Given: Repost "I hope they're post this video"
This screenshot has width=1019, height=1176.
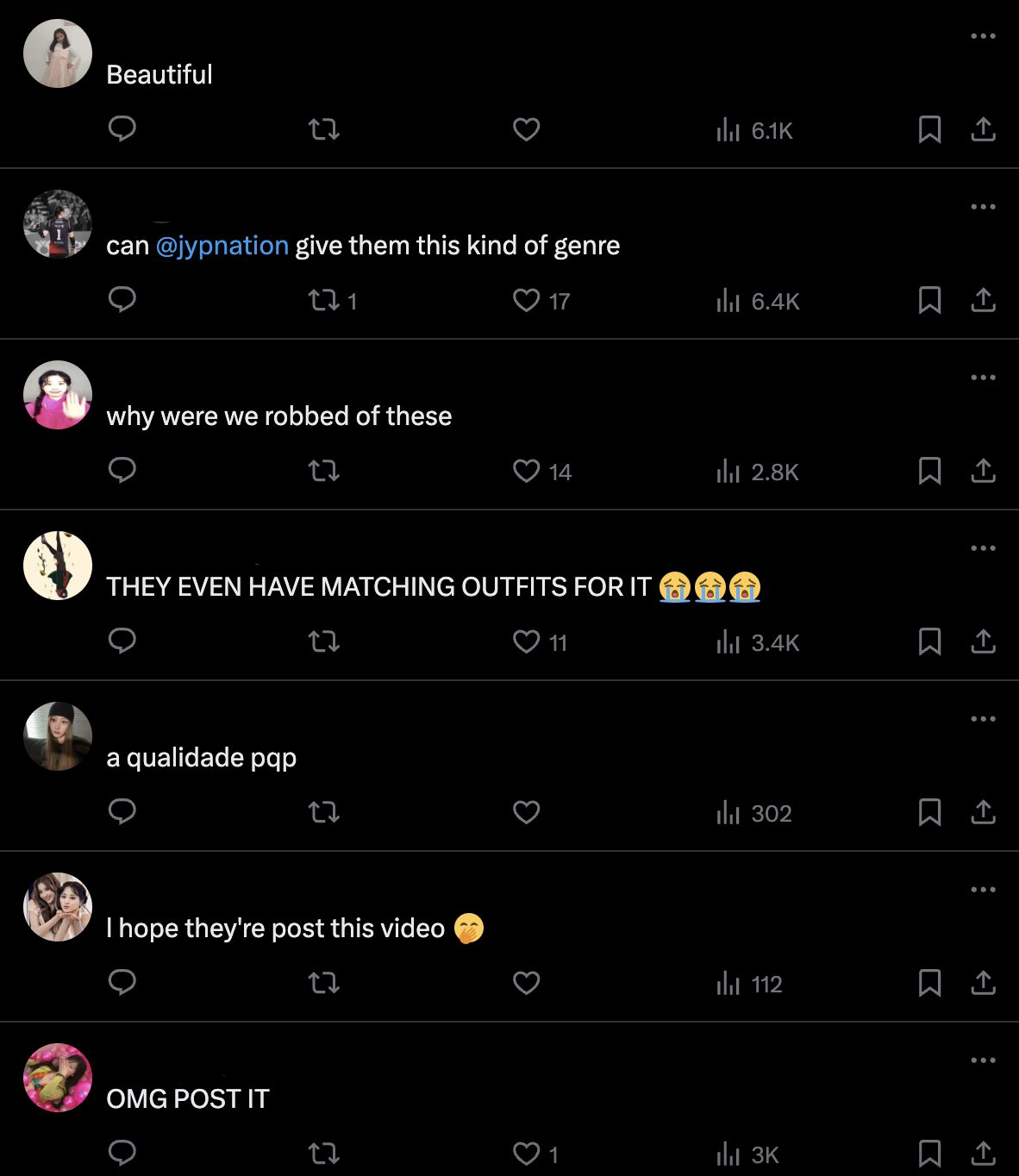Looking at the screenshot, I should [x=324, y=983].
